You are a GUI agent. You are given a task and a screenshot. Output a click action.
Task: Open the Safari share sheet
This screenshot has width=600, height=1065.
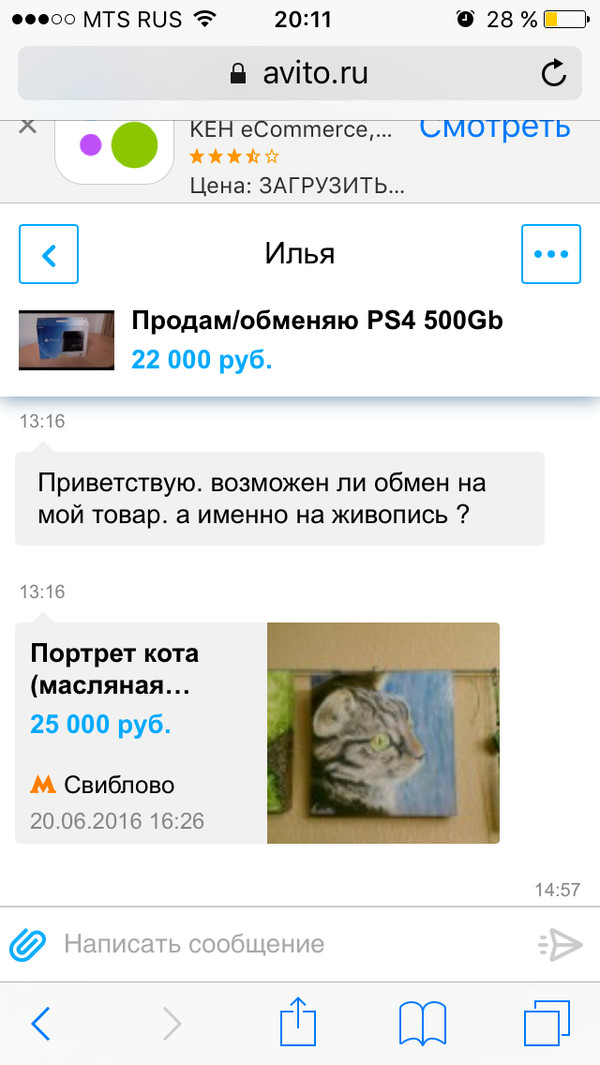298,1023
